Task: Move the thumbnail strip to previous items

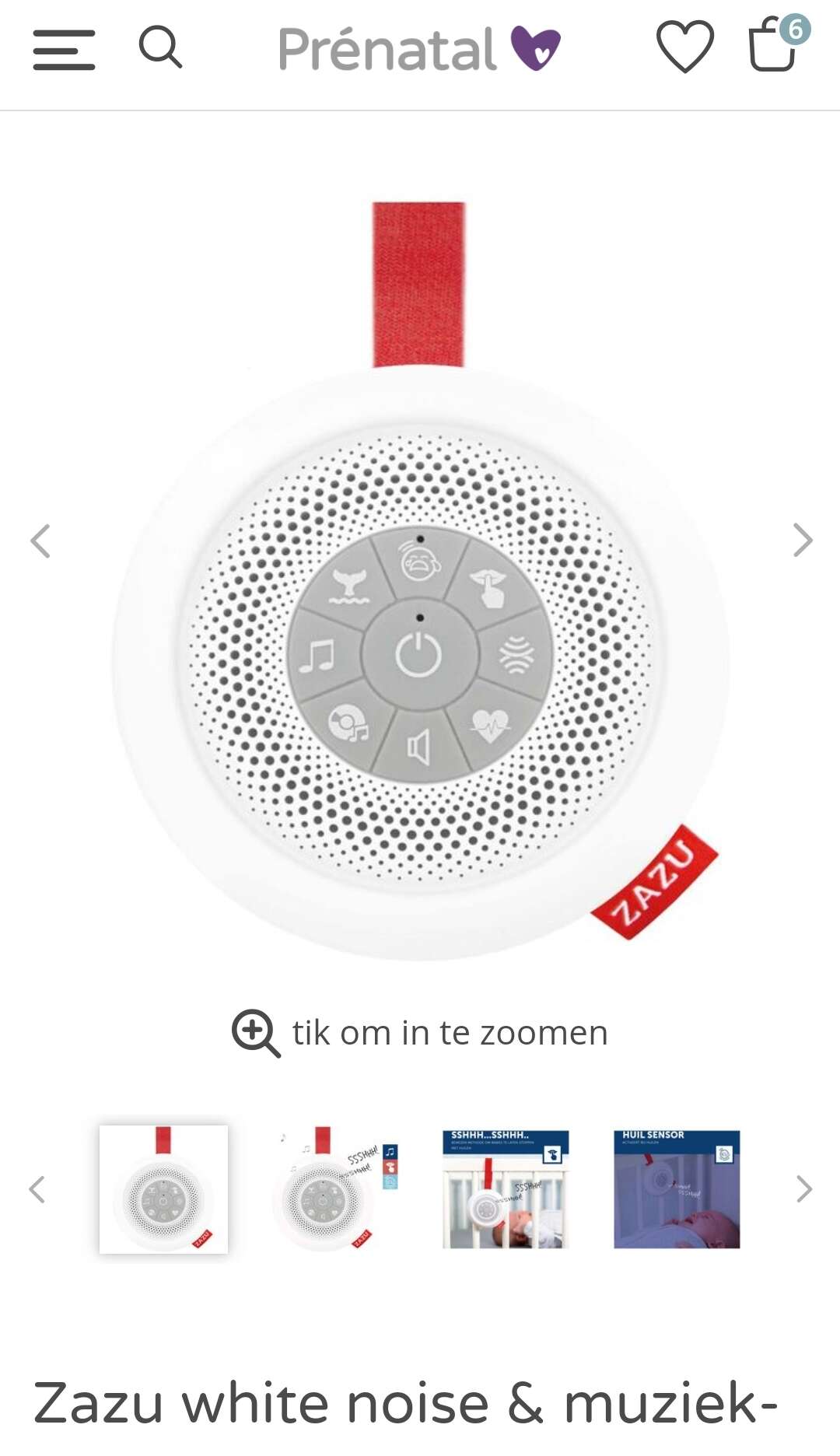Action: (x=37, y=1189)
